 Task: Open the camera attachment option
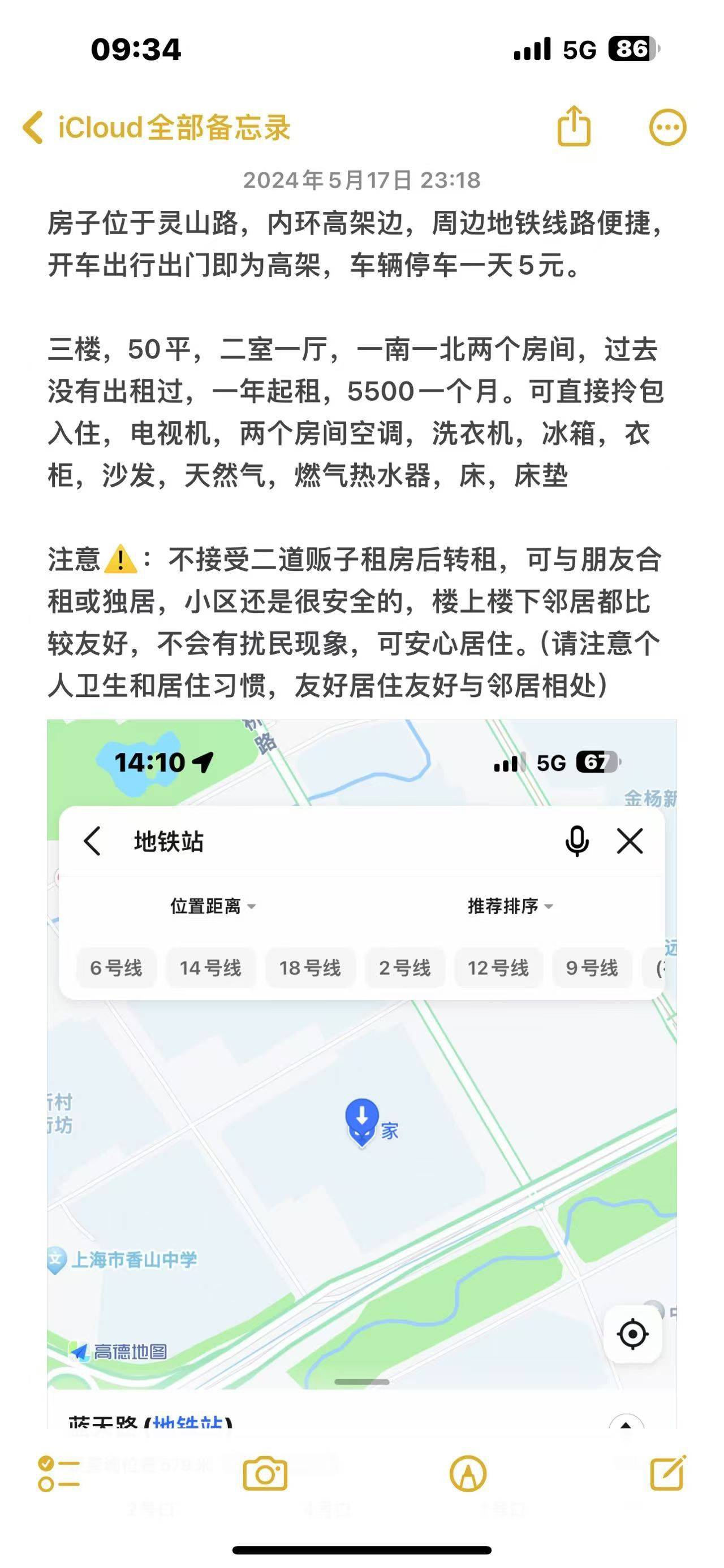point(265,1474)
